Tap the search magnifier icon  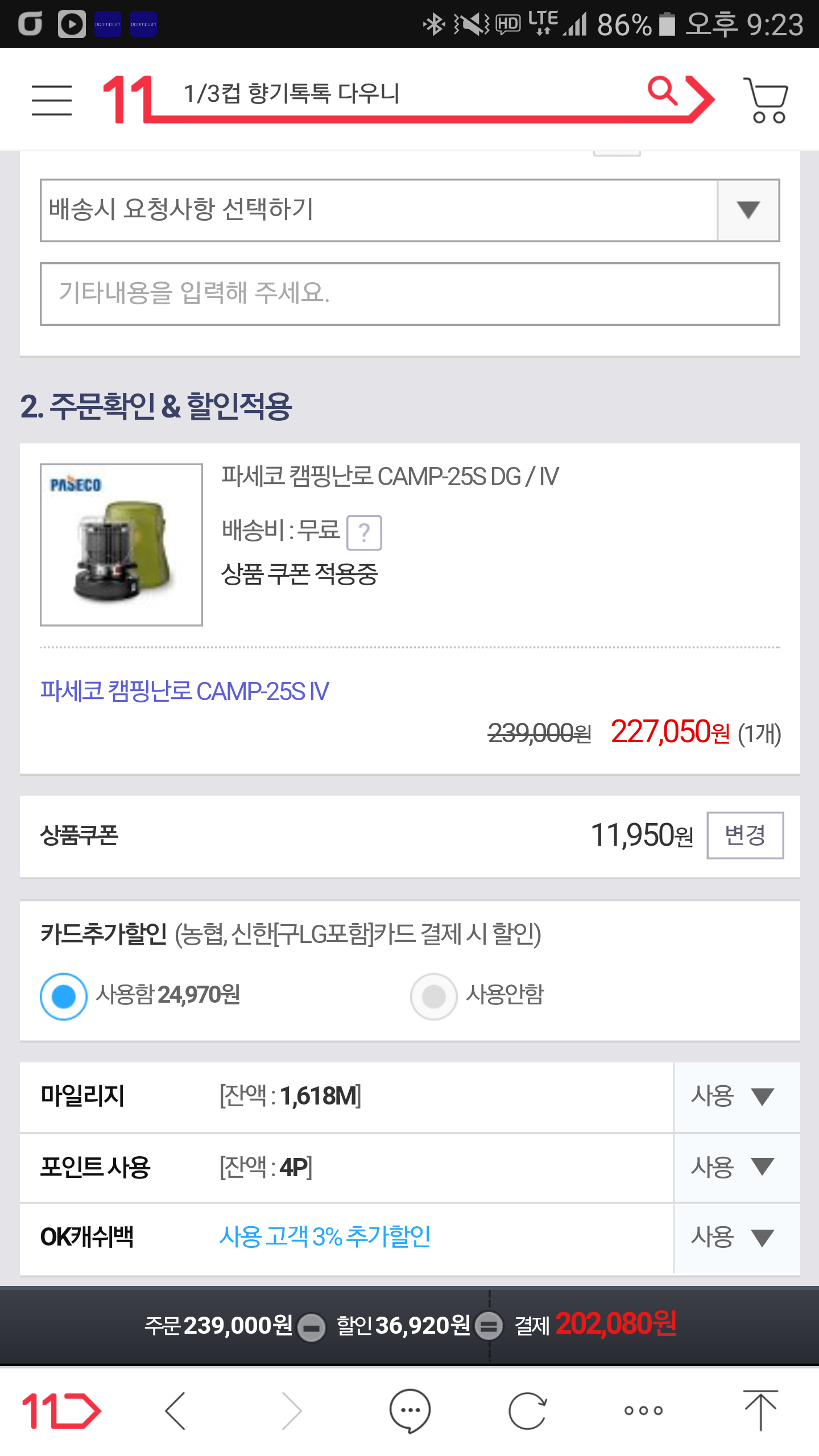(x=663, y=91)
